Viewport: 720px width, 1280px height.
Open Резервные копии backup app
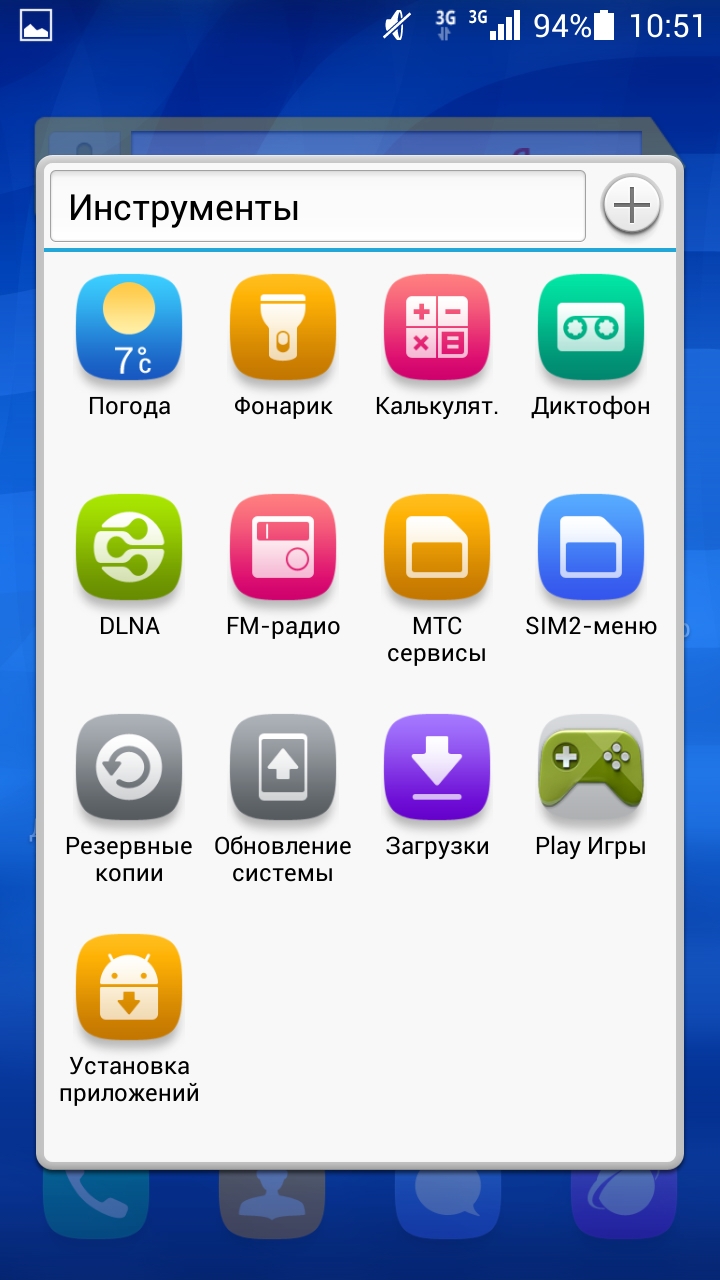pyautogui.click(x=129, y=767)
